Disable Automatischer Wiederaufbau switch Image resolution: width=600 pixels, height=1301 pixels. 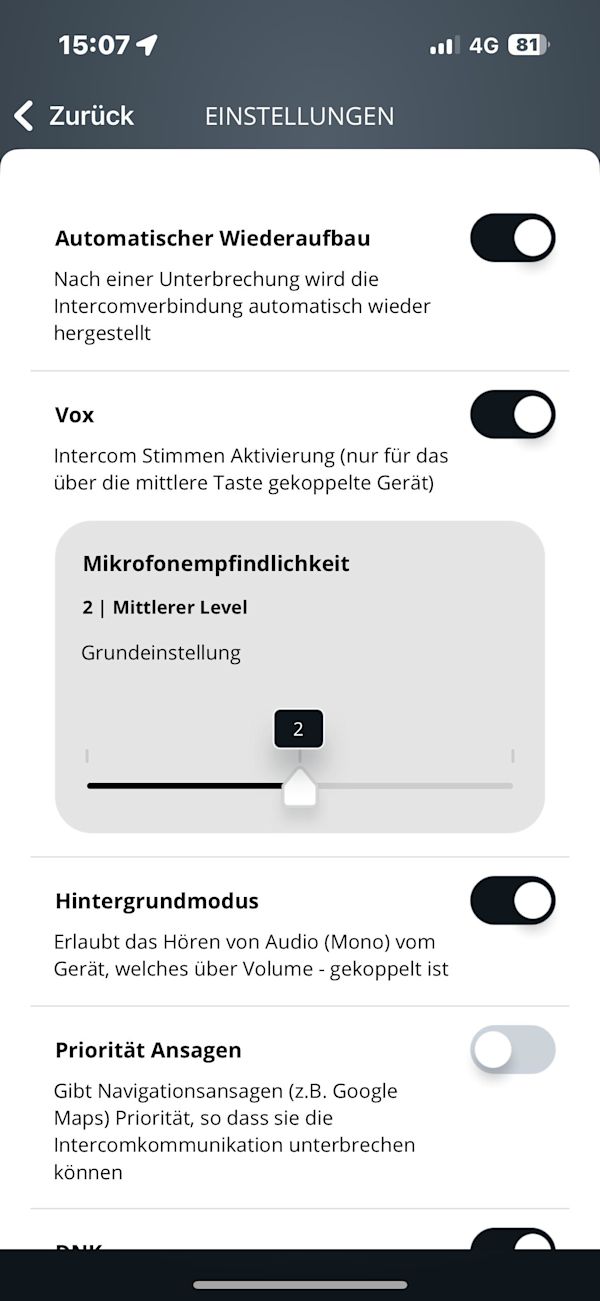coord(512,238)
